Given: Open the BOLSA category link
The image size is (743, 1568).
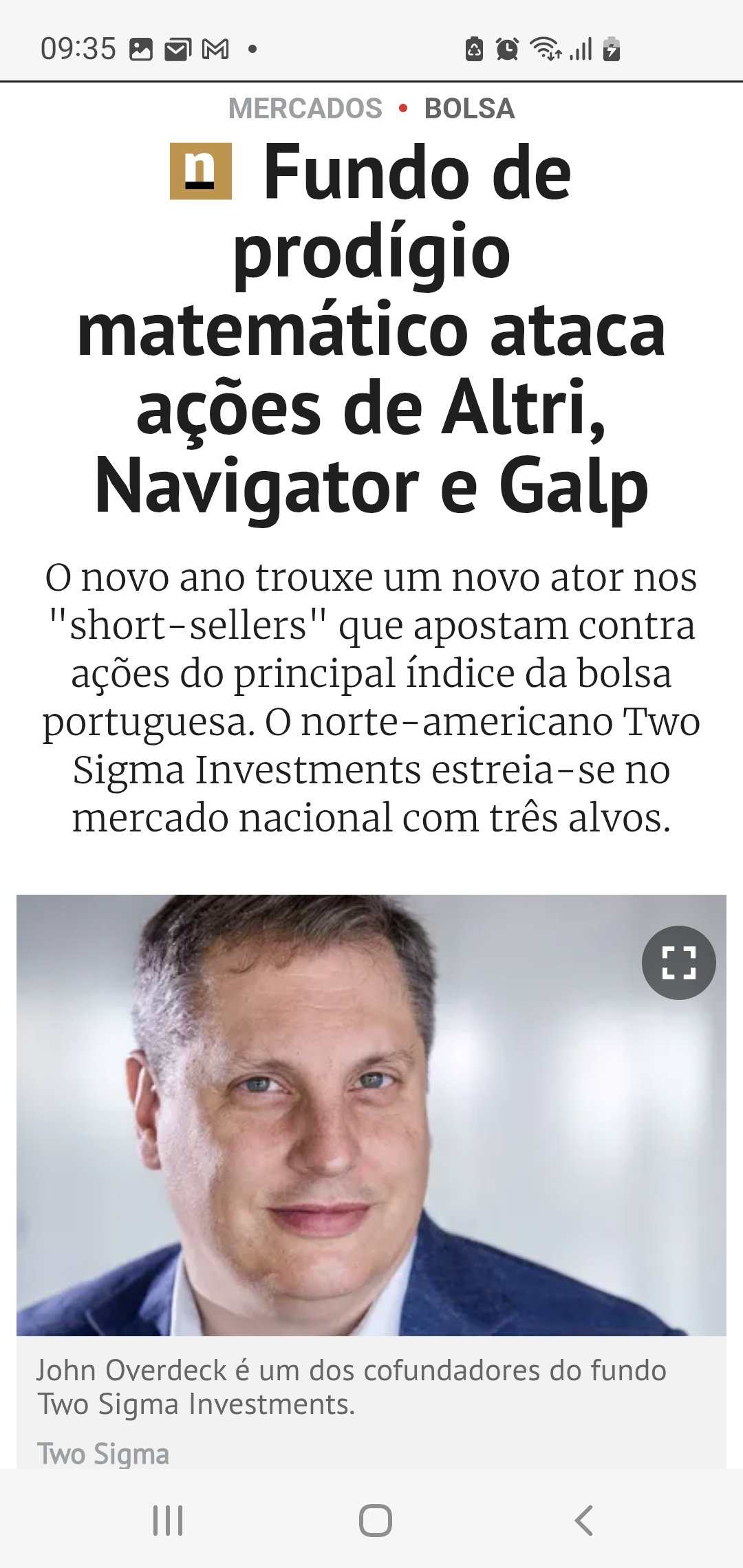Looking at the screenshot, I should click(x=469, y=109).
